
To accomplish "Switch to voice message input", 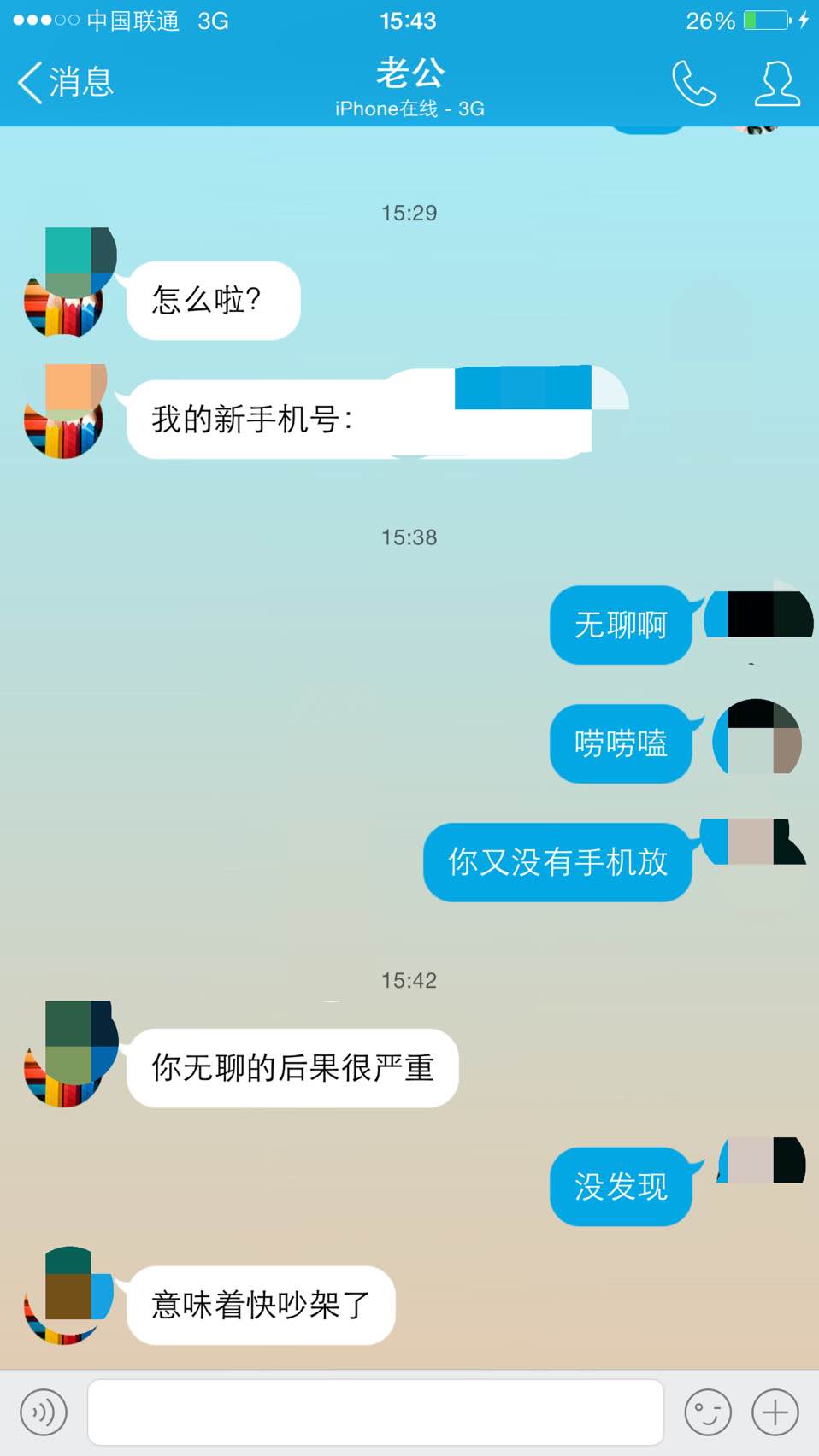I will tap(44, 1412).
